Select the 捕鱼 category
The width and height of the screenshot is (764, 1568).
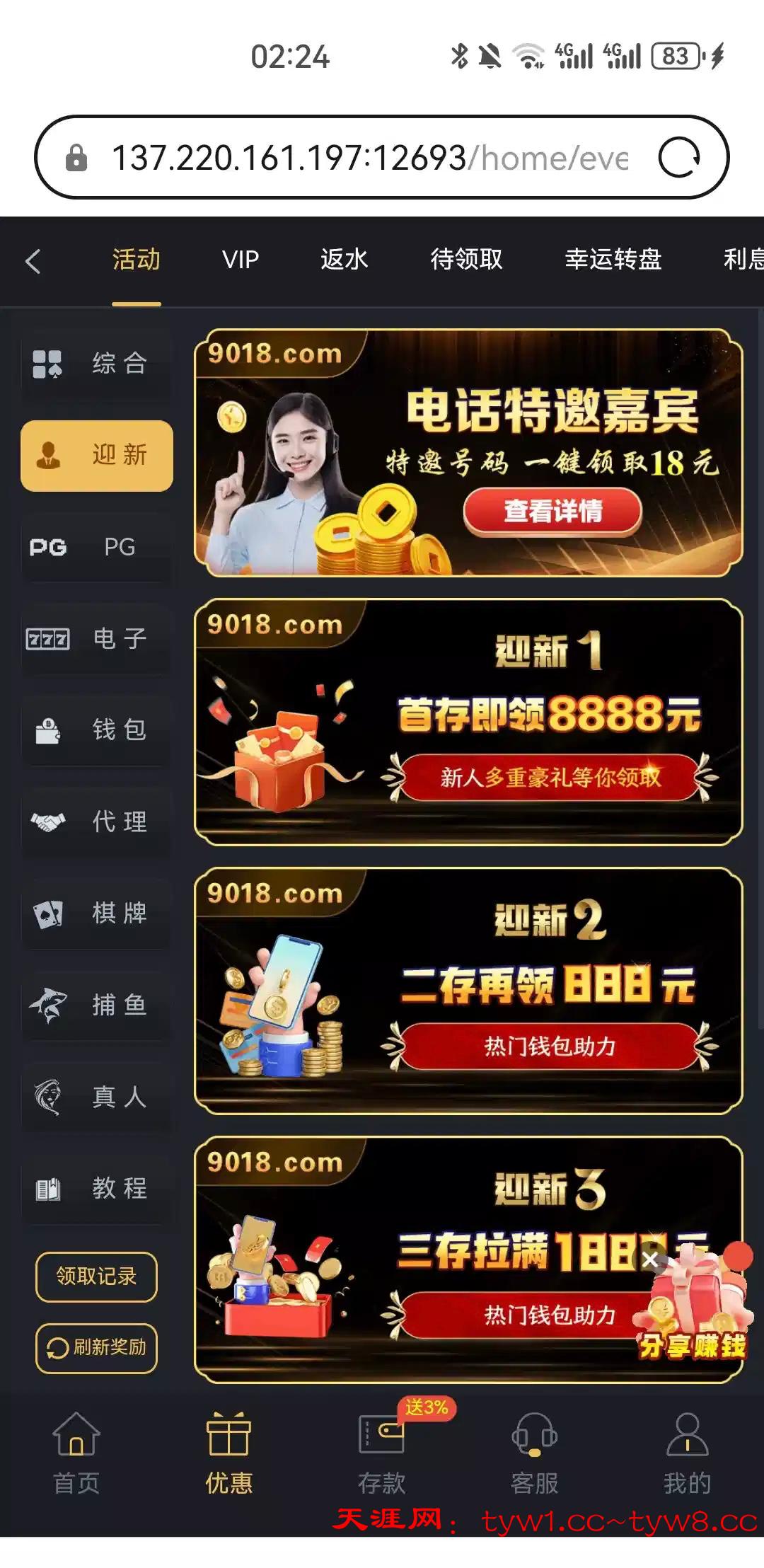pyautogui.click(x=97, y=1005)
